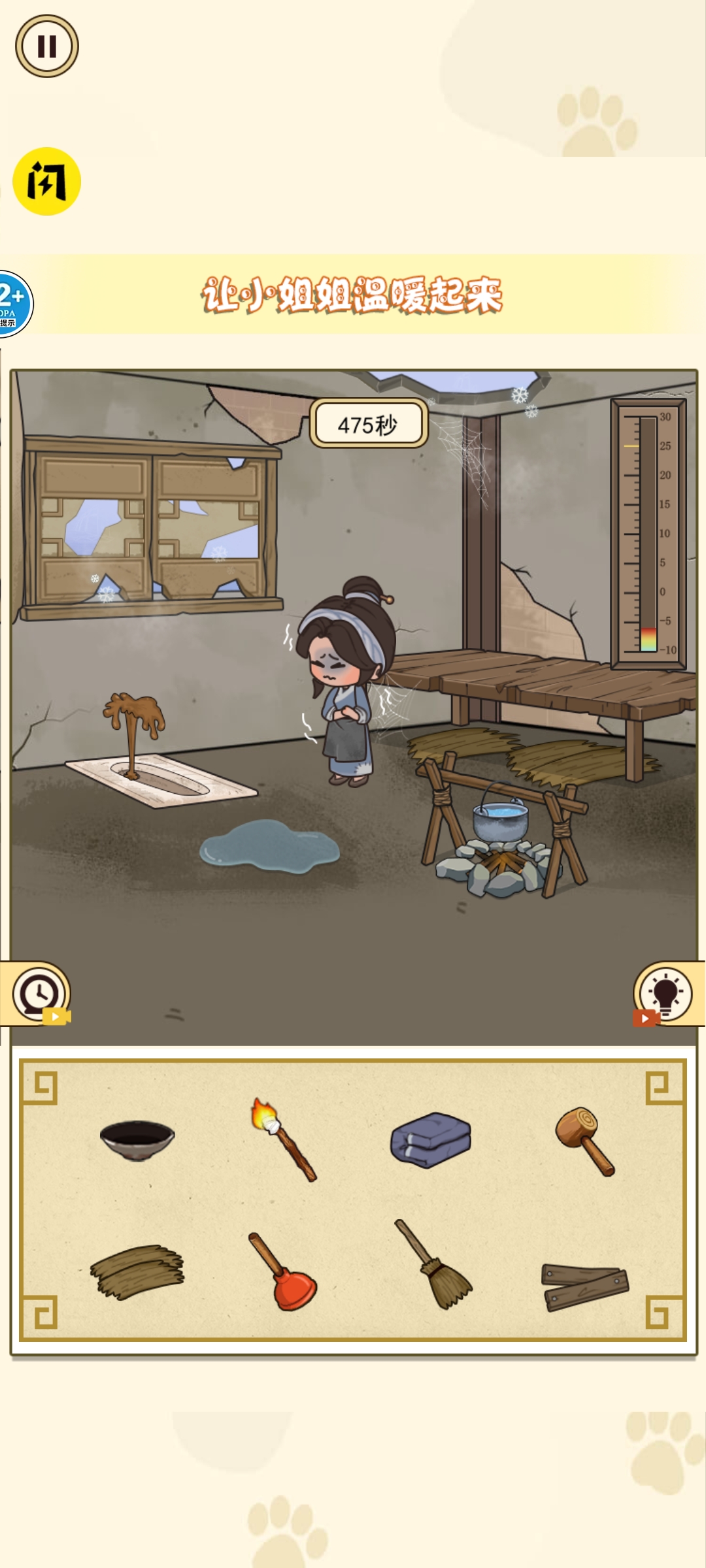Pause the game
Screen dimensions: 706x1568
pos(46,46)
